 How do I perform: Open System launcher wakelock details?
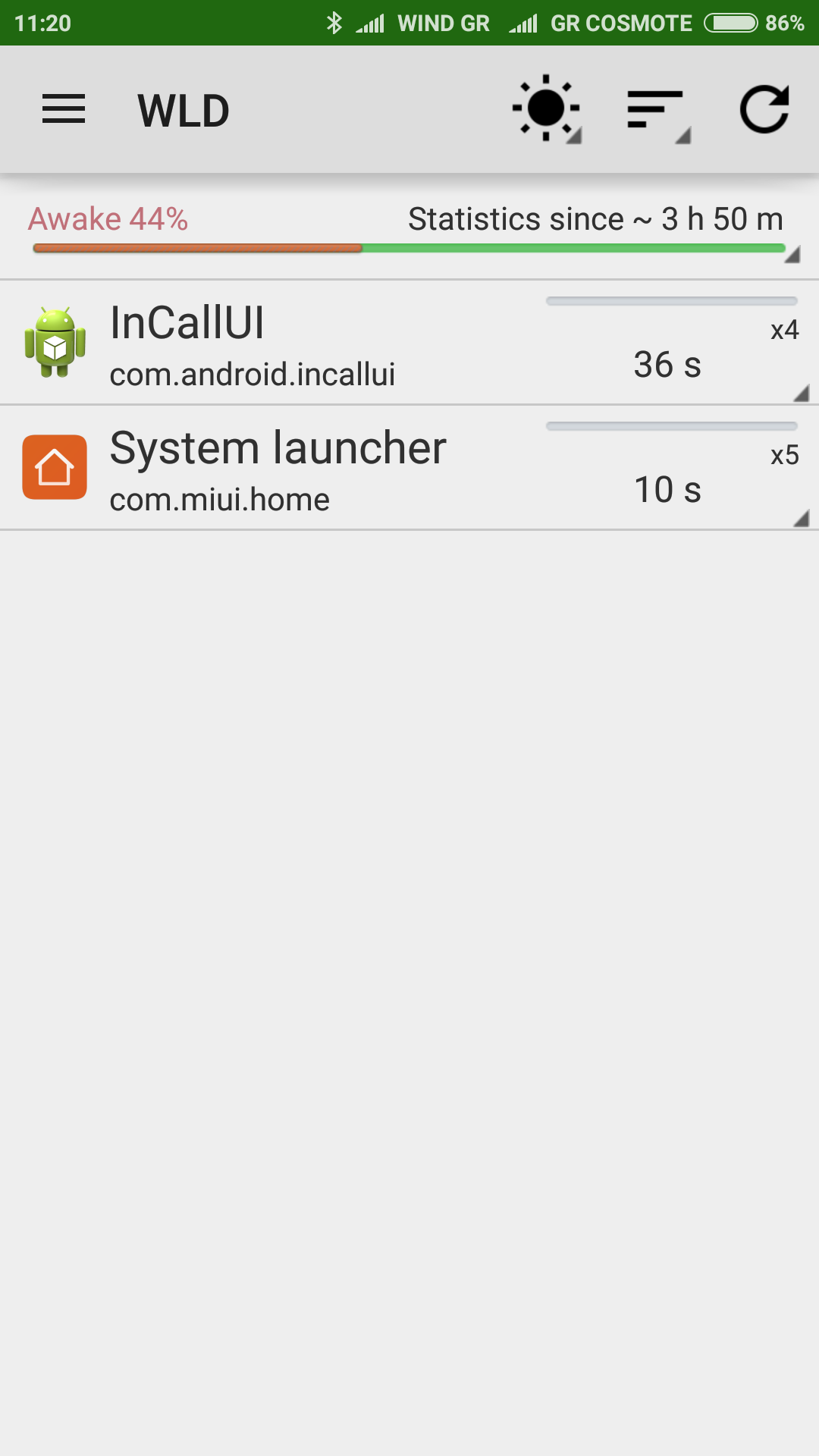coord(409,468)
